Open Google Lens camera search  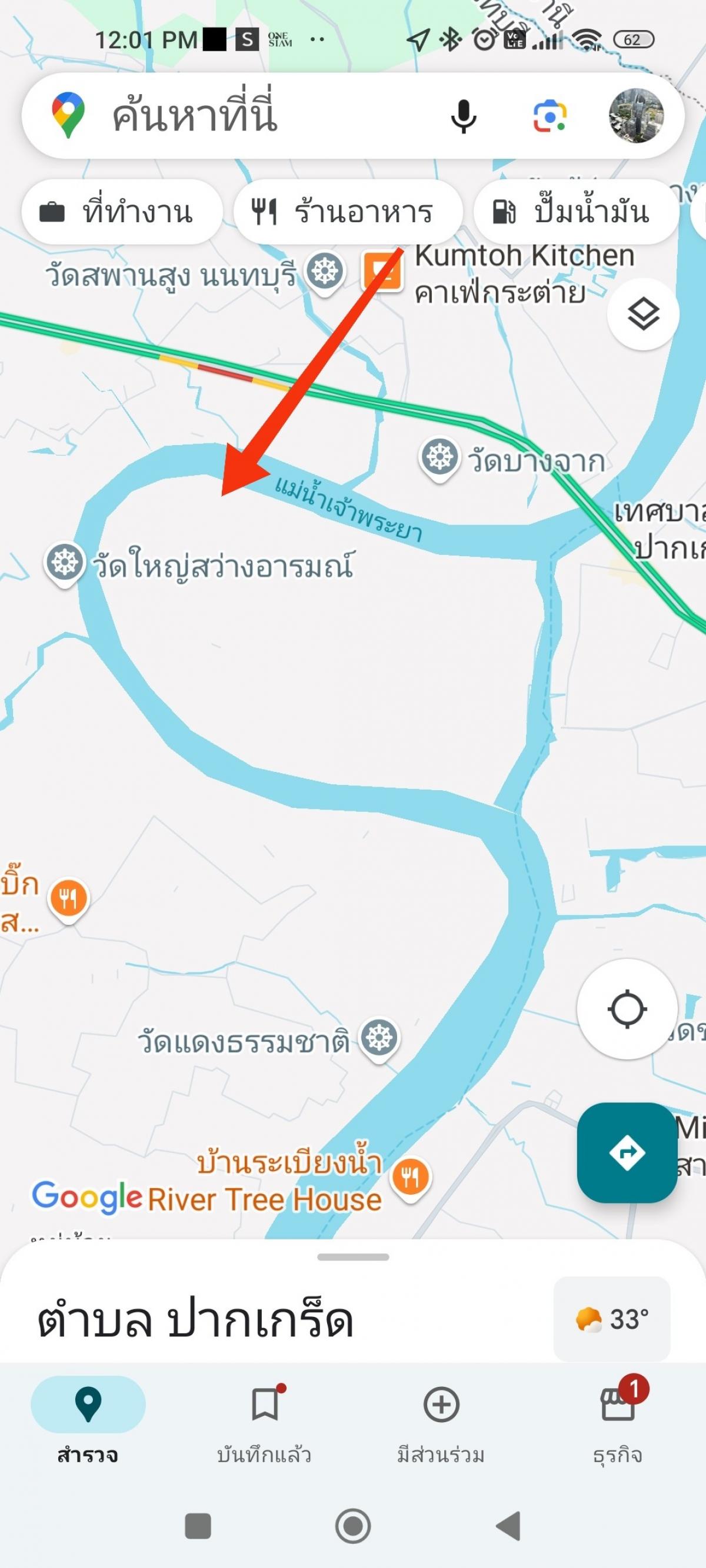point(550,116)
